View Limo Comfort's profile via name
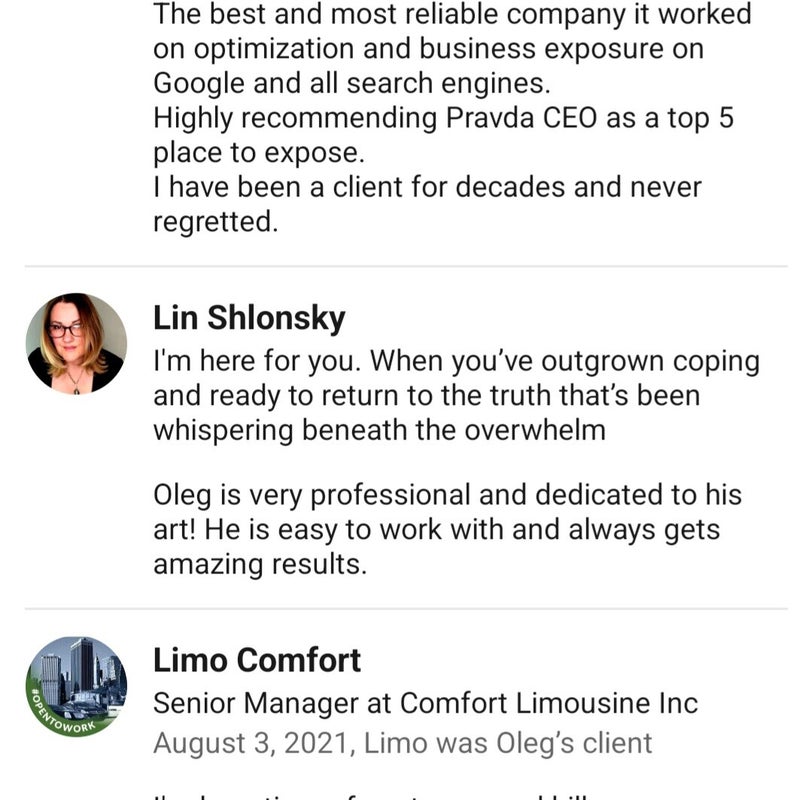The height and width of the screenshot is (800, 800). point(257,660)
